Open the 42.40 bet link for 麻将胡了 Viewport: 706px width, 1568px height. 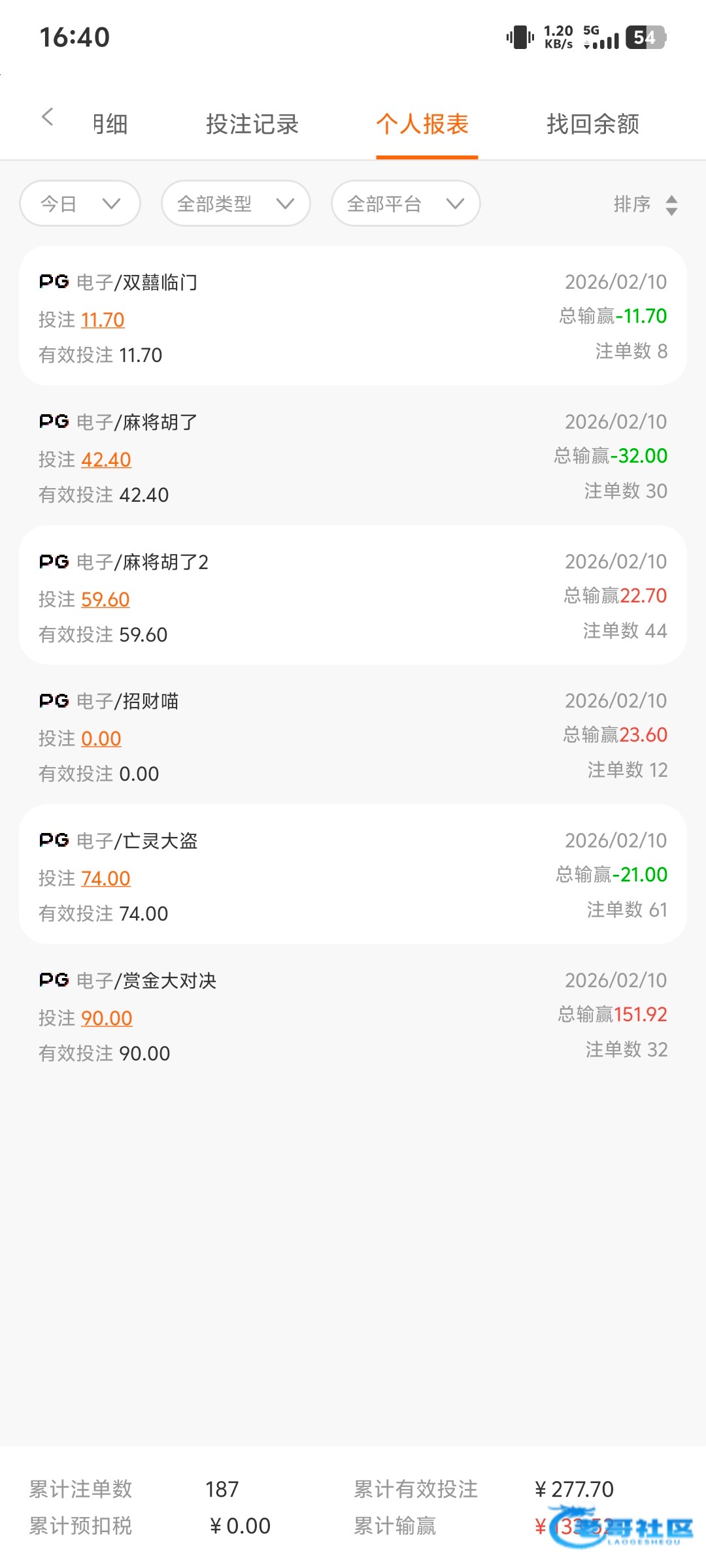coord(106,460)
